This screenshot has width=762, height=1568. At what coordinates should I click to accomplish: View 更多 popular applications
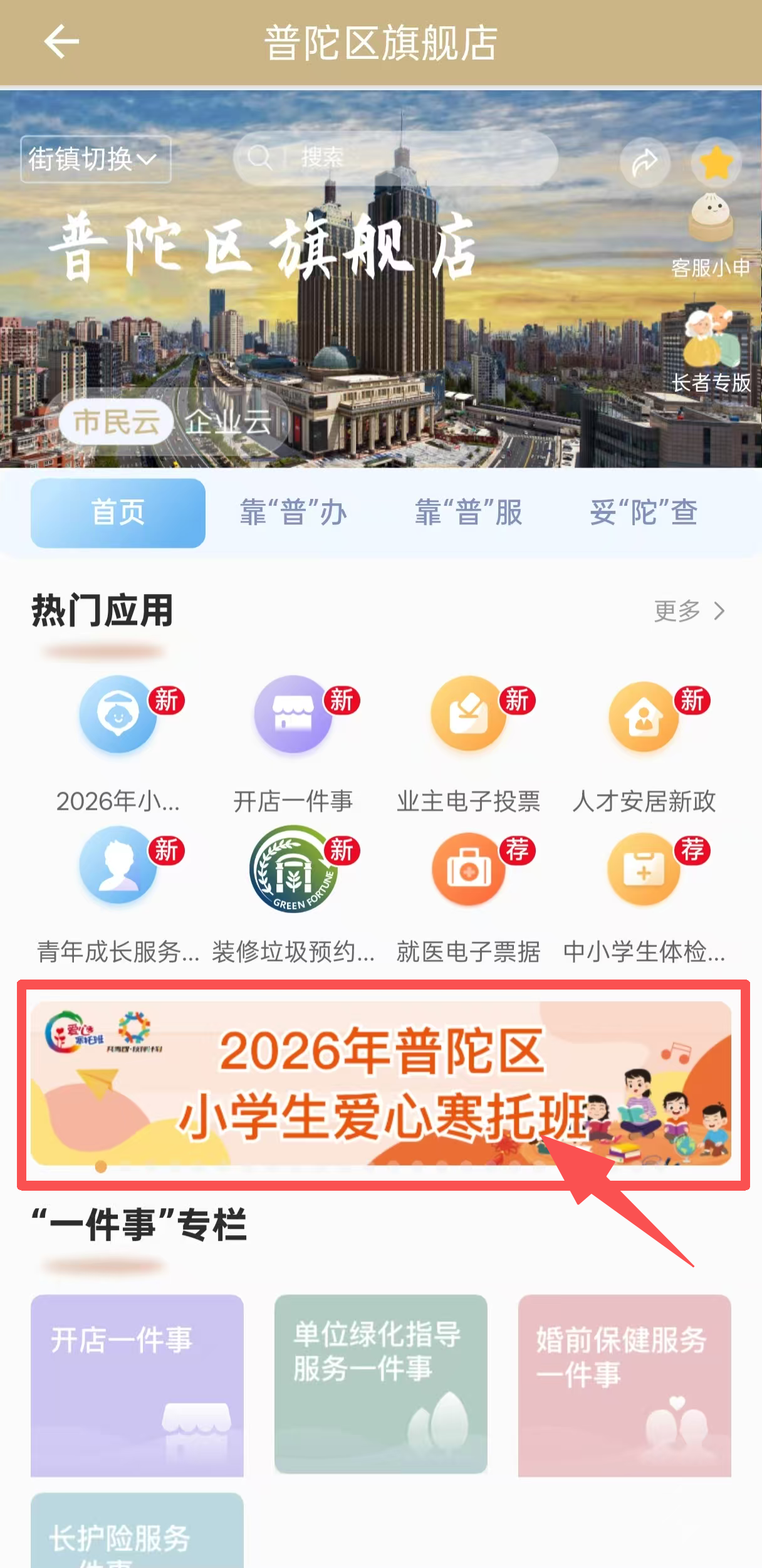click(689, 610)
